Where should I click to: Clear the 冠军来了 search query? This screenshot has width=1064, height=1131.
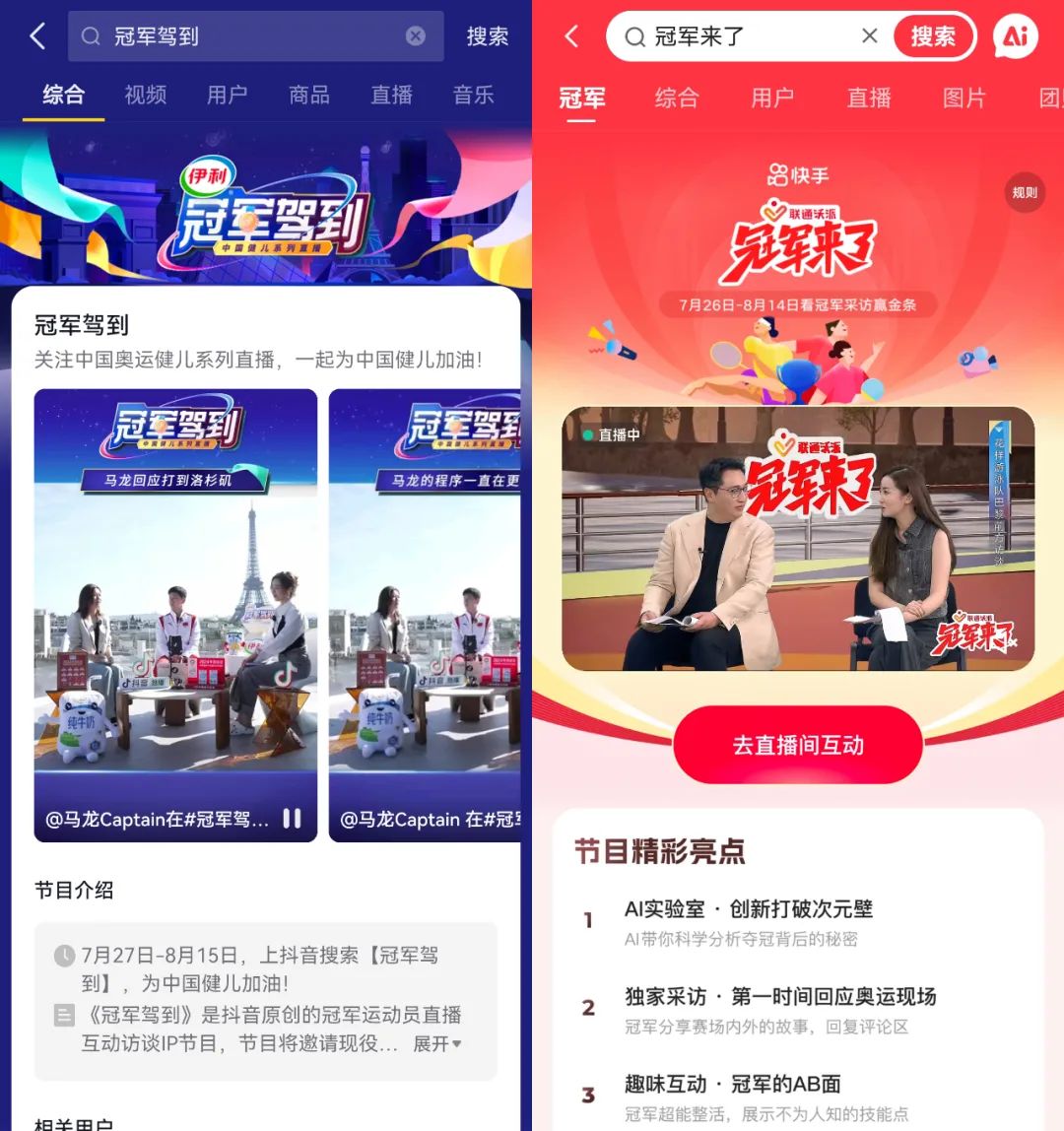[x=869, y=36]
